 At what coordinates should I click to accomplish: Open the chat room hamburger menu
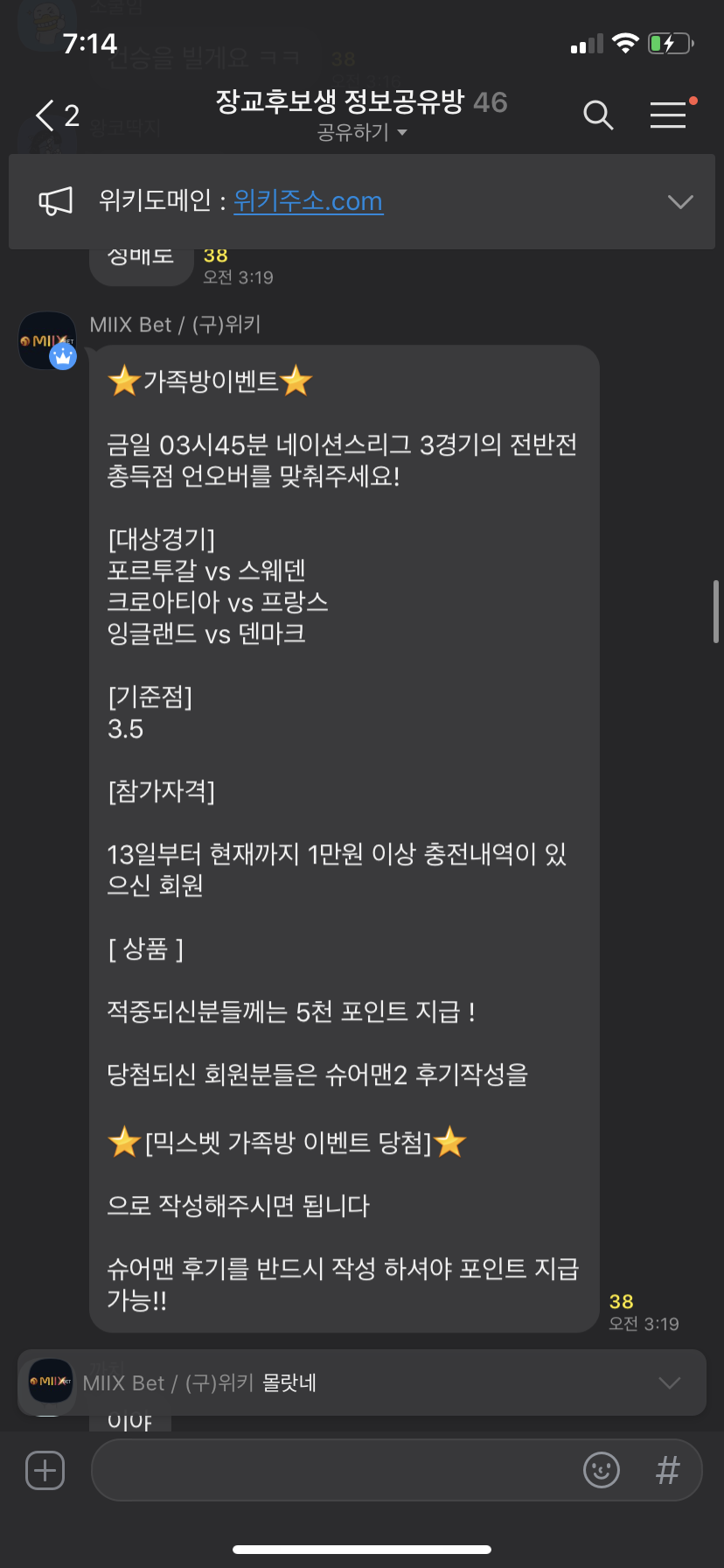669,115
